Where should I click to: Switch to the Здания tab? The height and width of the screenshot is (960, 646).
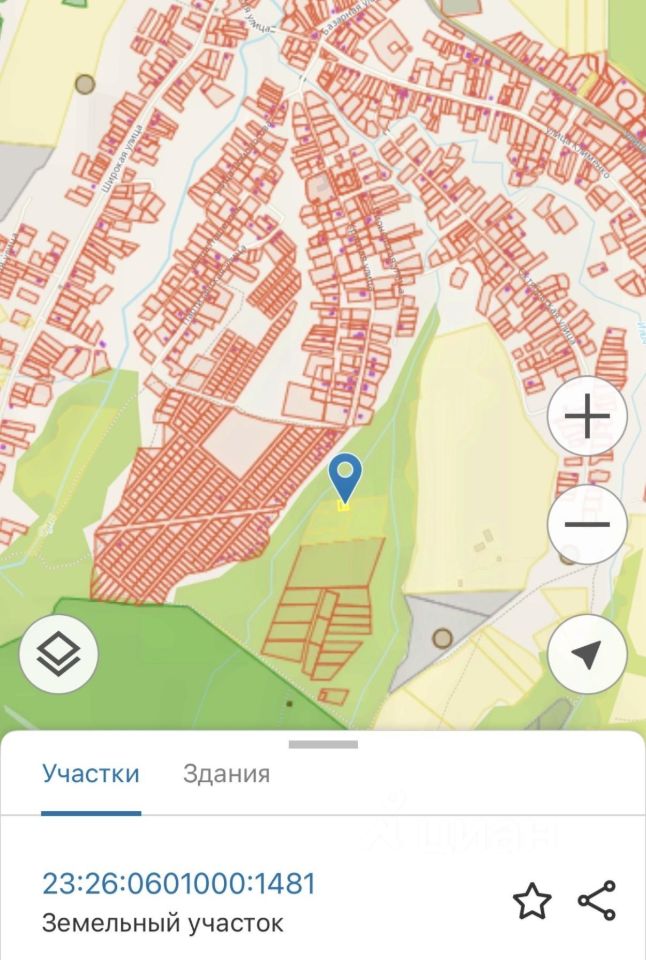pyautogui.click(x=226, y=773)
